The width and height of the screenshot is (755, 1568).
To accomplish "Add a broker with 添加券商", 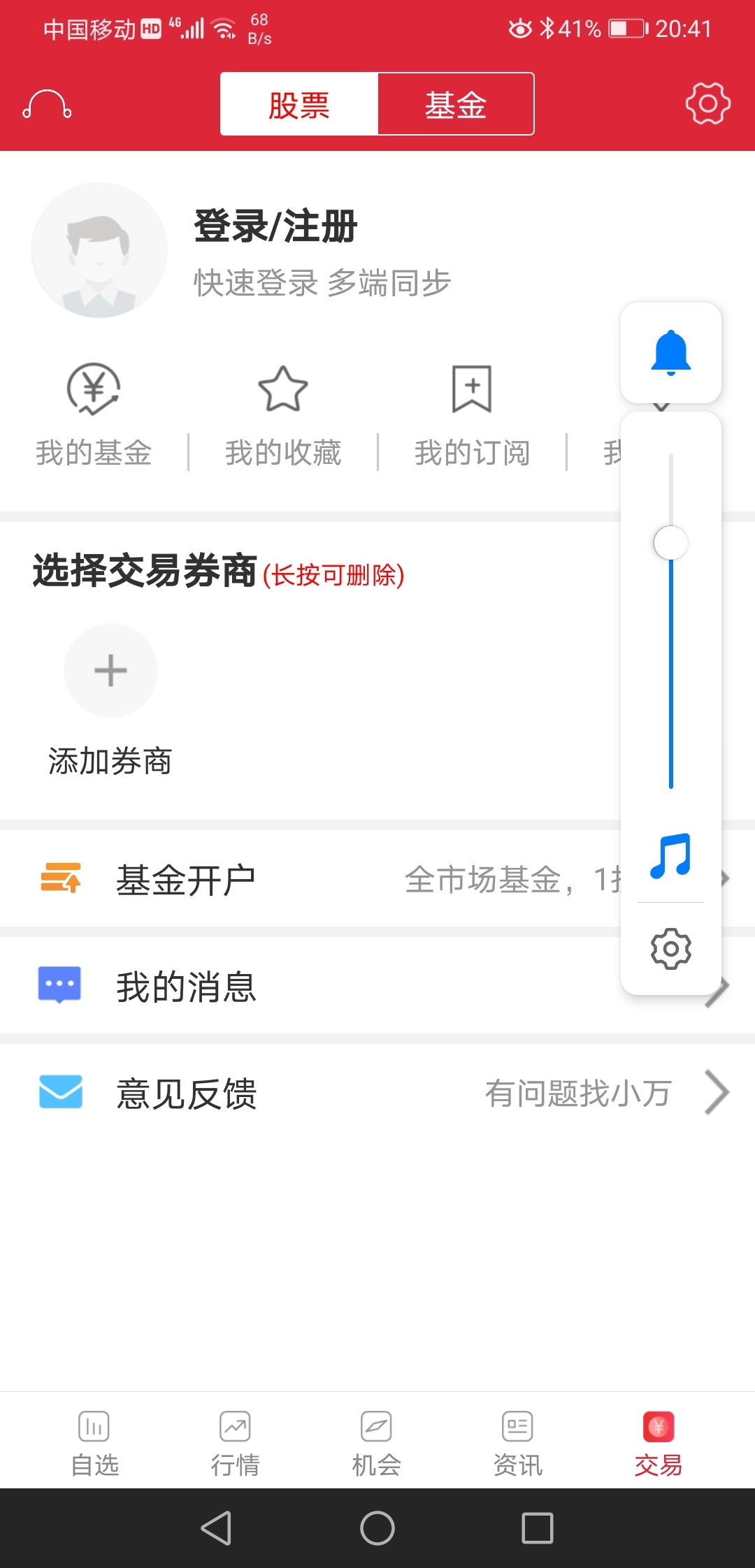I will pos(110,700).
